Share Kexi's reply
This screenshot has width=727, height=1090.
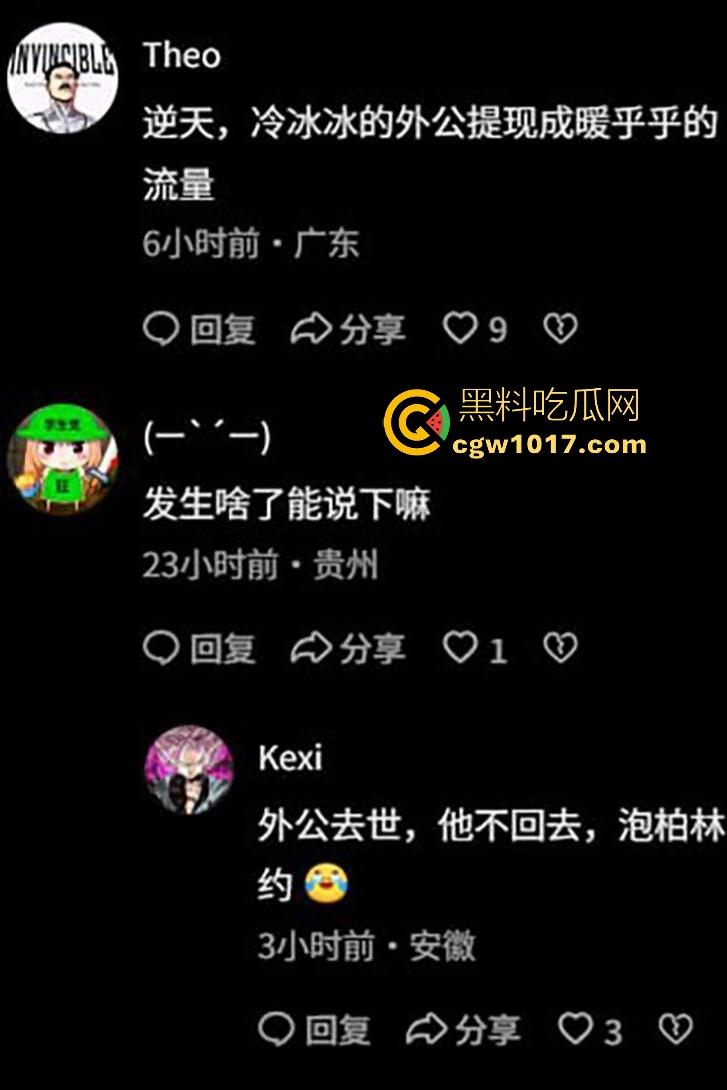click(462, 1029)
